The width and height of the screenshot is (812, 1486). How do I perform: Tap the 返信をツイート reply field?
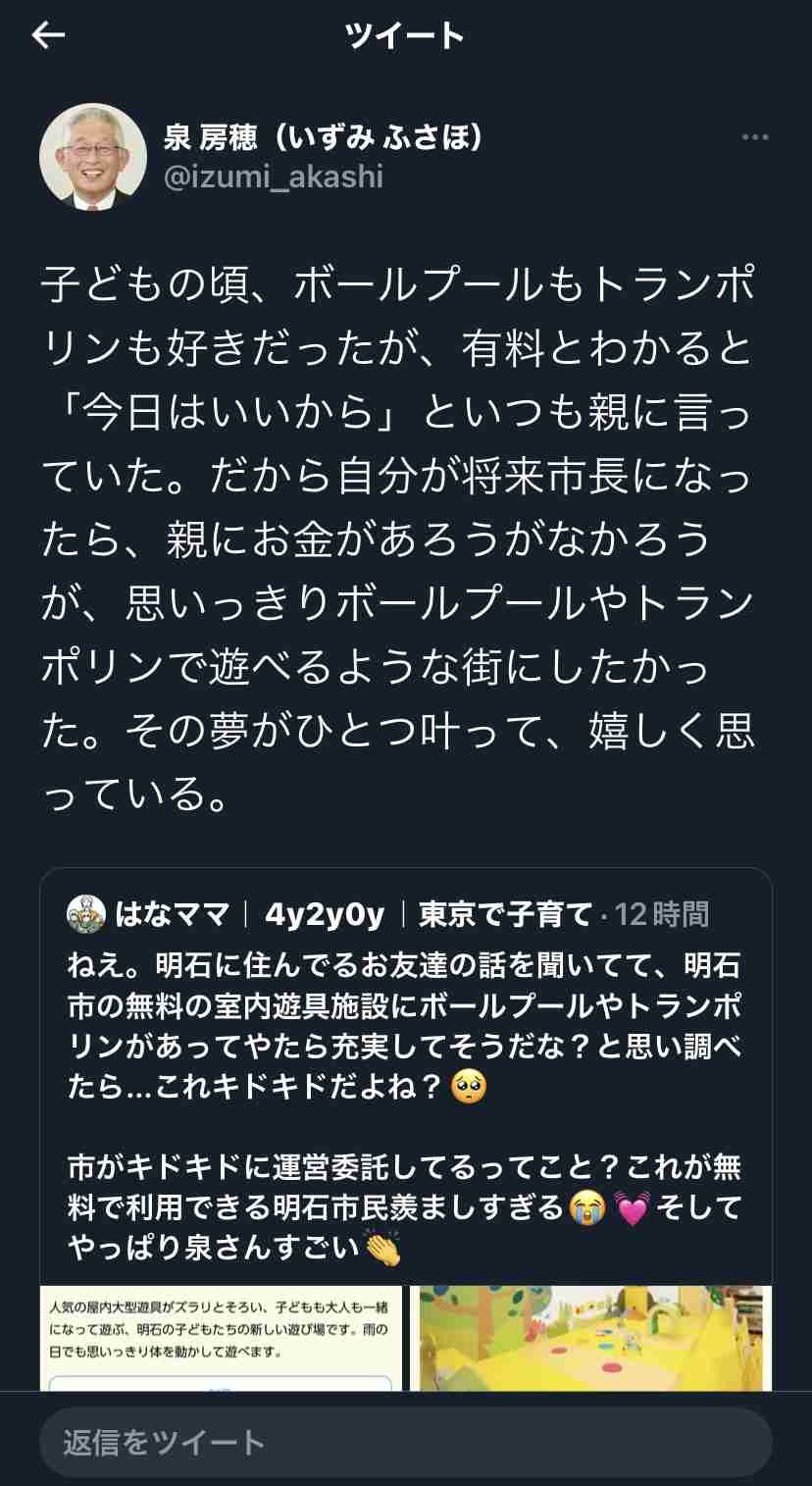pos(406,1443)
